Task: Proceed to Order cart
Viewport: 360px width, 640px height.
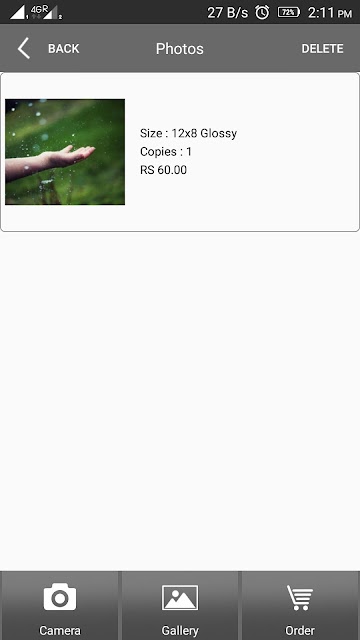Action: click(300, 606)
